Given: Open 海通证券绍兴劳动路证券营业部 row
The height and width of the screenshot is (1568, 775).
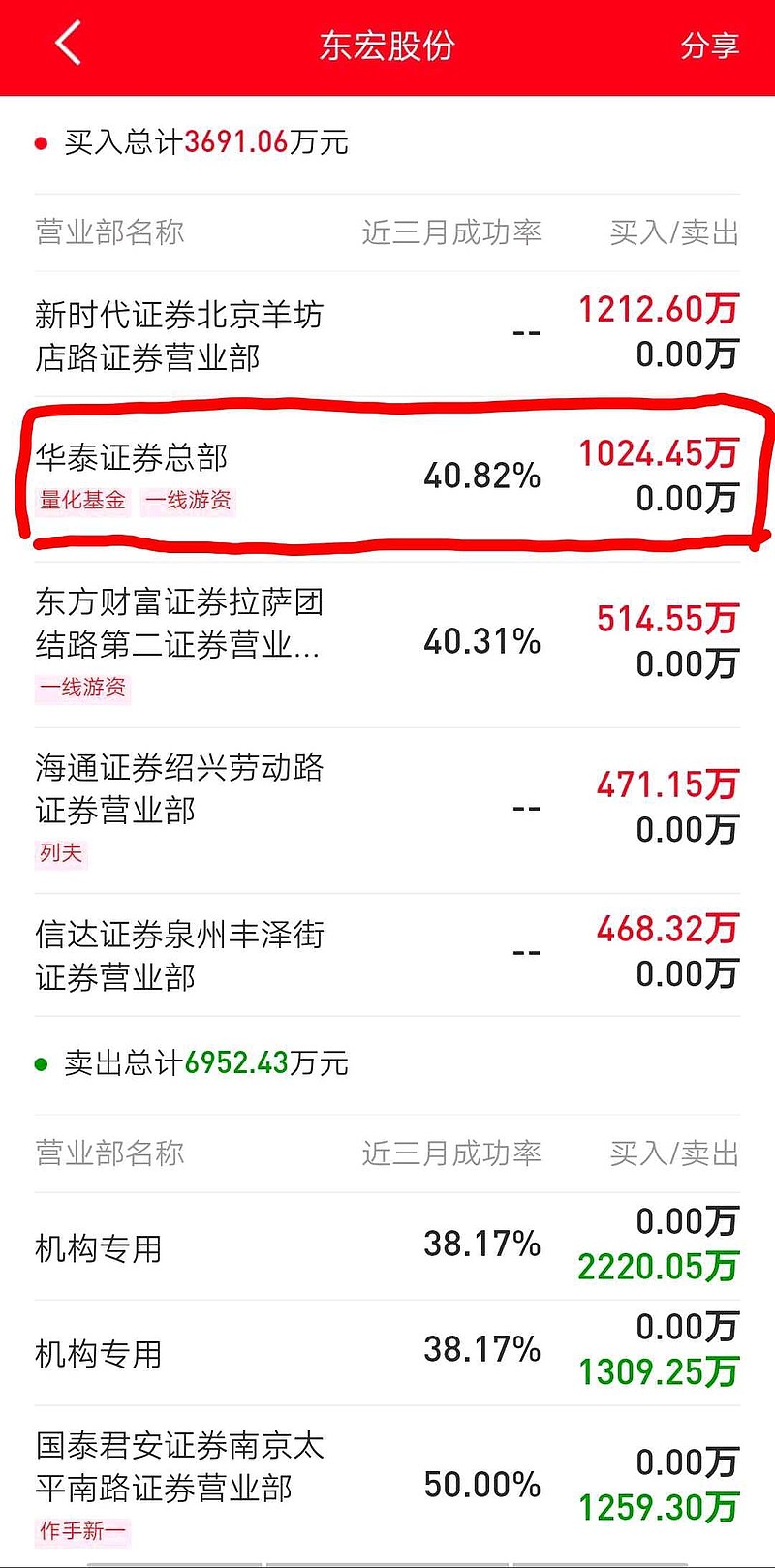Looking at the screenshot, I should tap(387, 810).
